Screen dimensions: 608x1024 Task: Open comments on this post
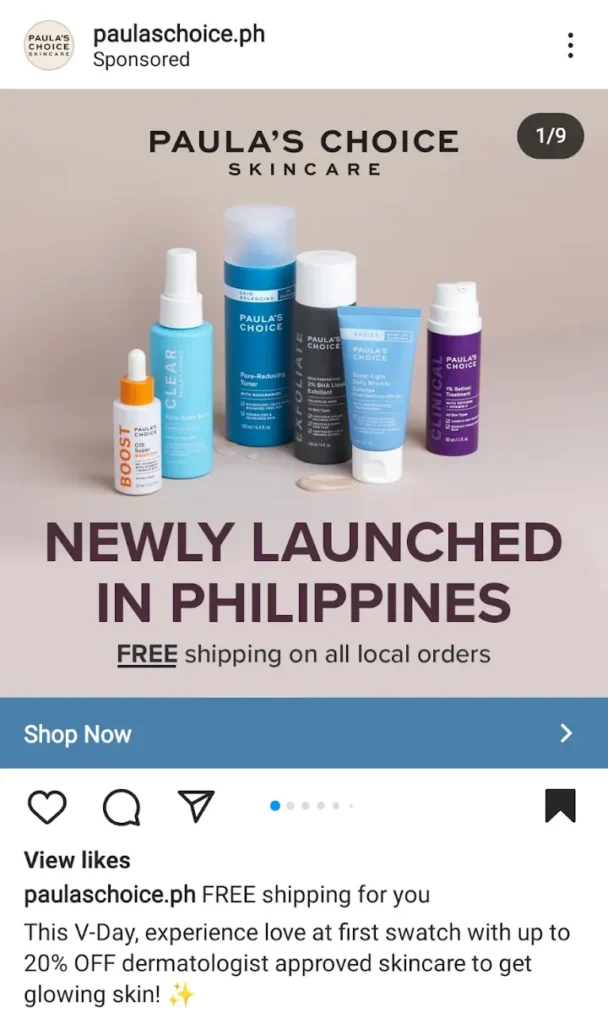pyautogui.click(x=121, y=807)
